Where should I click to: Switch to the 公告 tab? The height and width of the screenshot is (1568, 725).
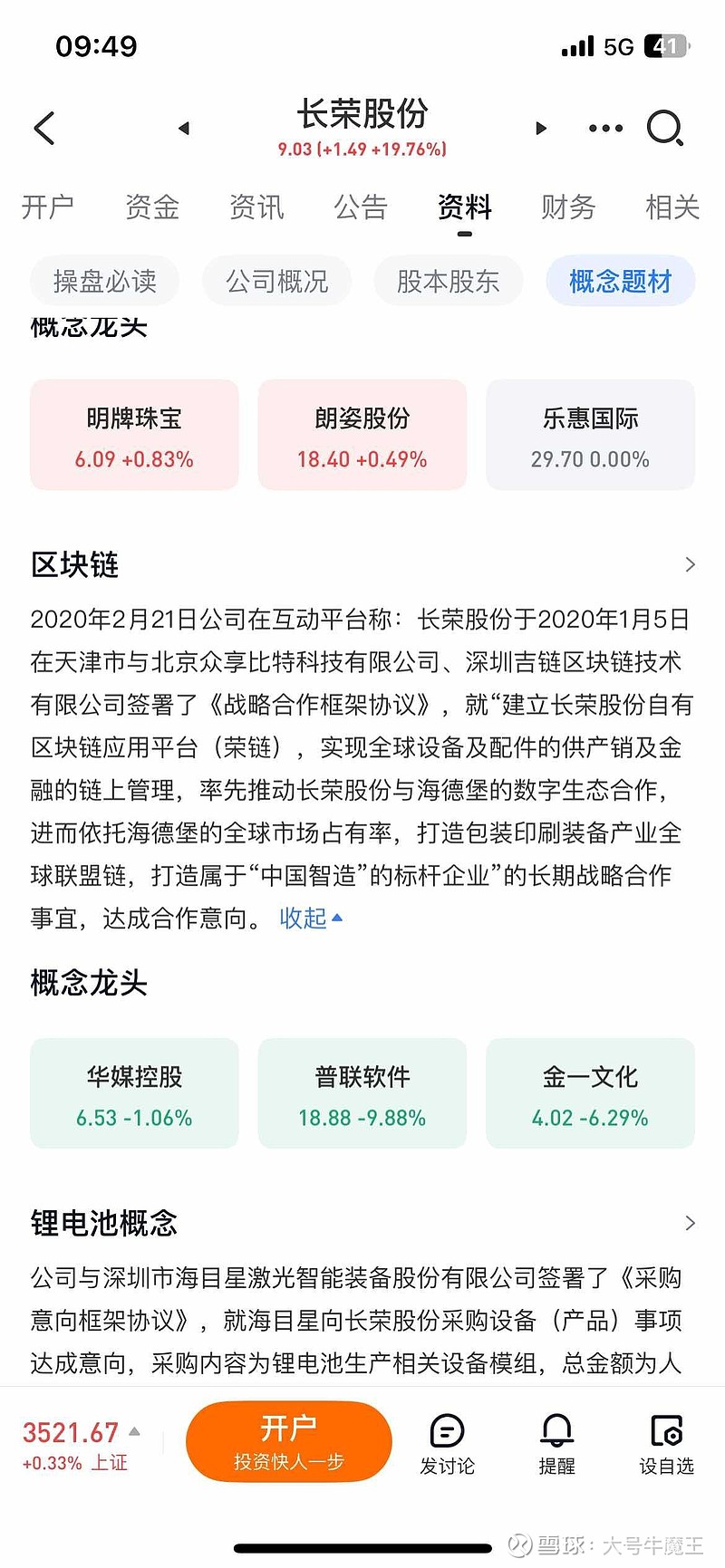pyautogui.click(x=361, y=207)
